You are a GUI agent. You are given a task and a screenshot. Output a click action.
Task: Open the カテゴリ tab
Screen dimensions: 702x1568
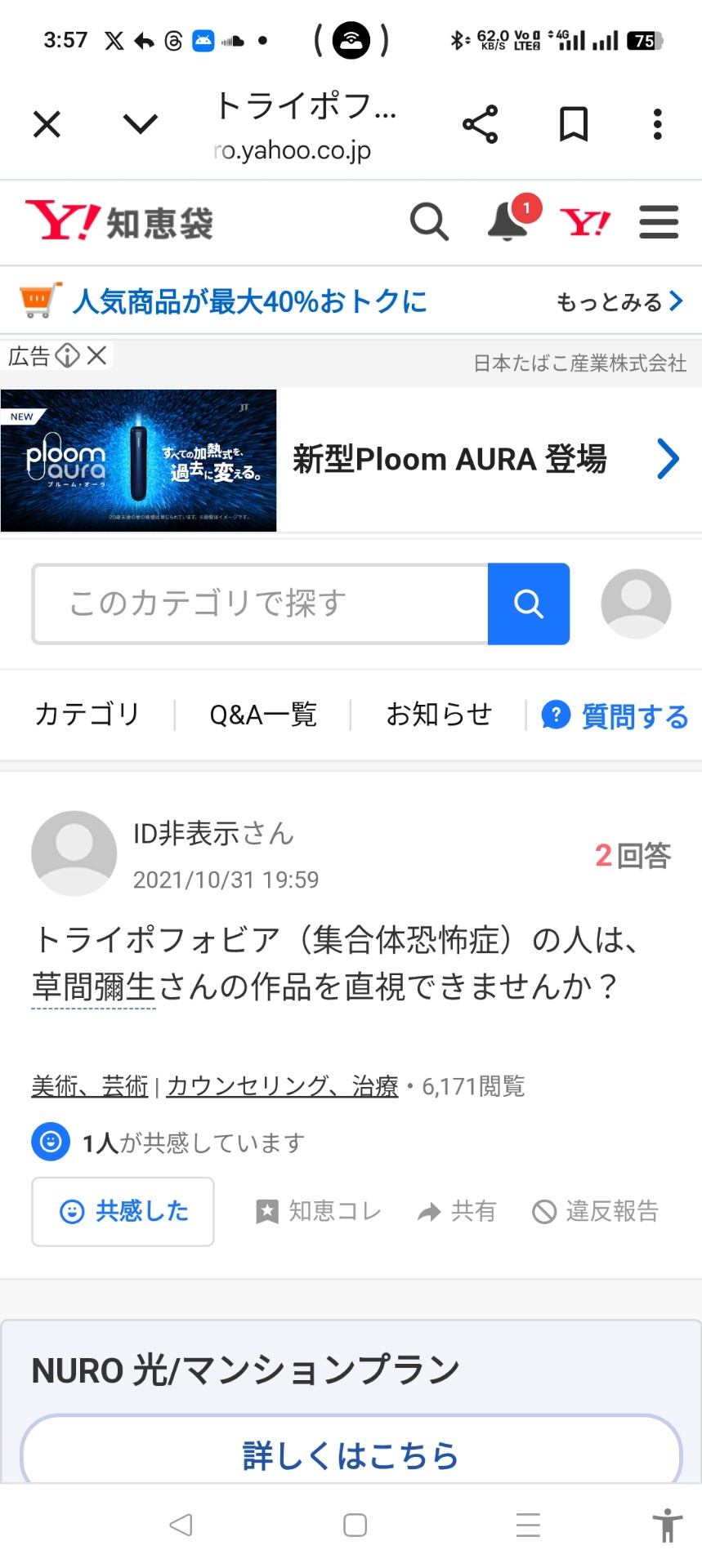(x=87, y=715)
